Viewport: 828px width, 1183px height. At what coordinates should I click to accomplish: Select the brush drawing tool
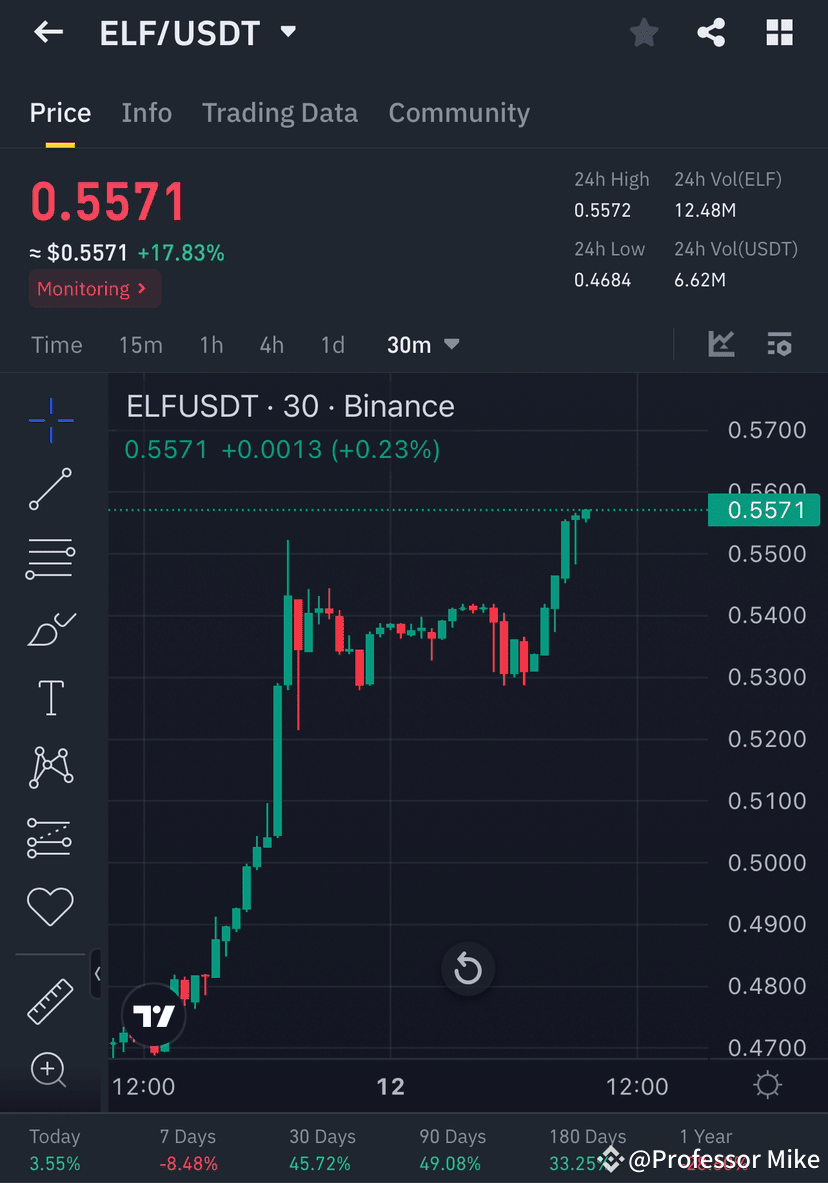(50, 628)
